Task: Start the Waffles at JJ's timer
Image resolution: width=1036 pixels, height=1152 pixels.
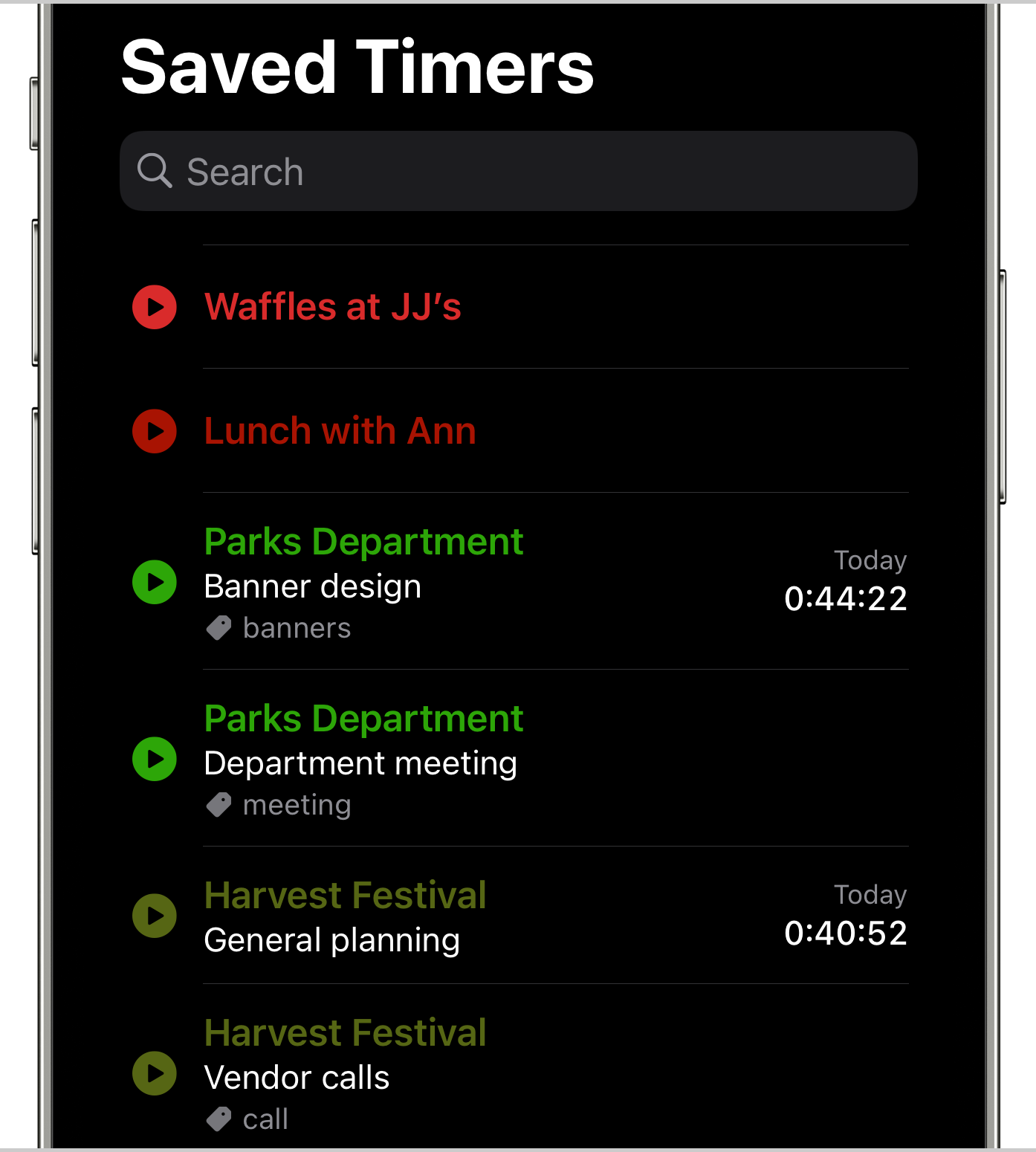Action: 155,307
